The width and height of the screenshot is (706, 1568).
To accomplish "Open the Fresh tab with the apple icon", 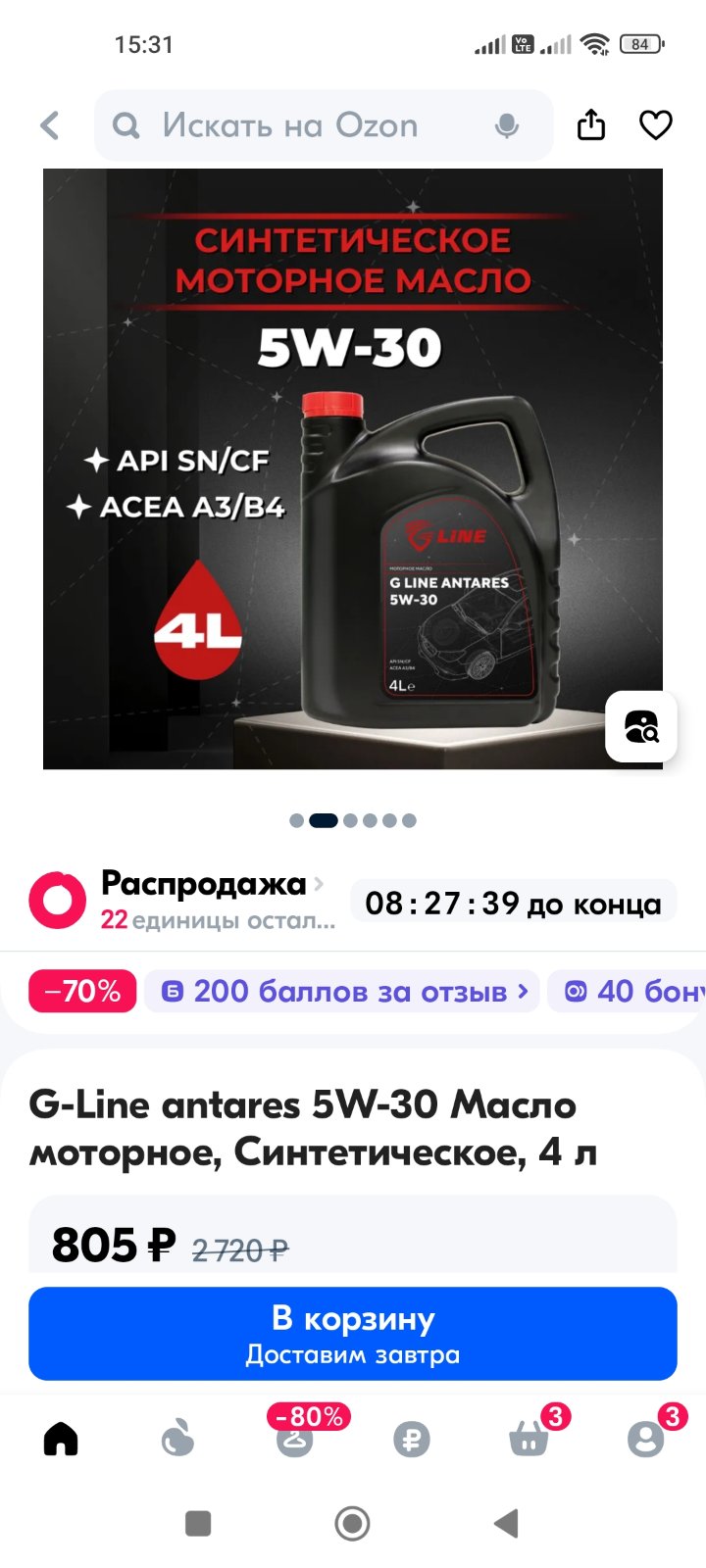I will tap(177, 1439).
